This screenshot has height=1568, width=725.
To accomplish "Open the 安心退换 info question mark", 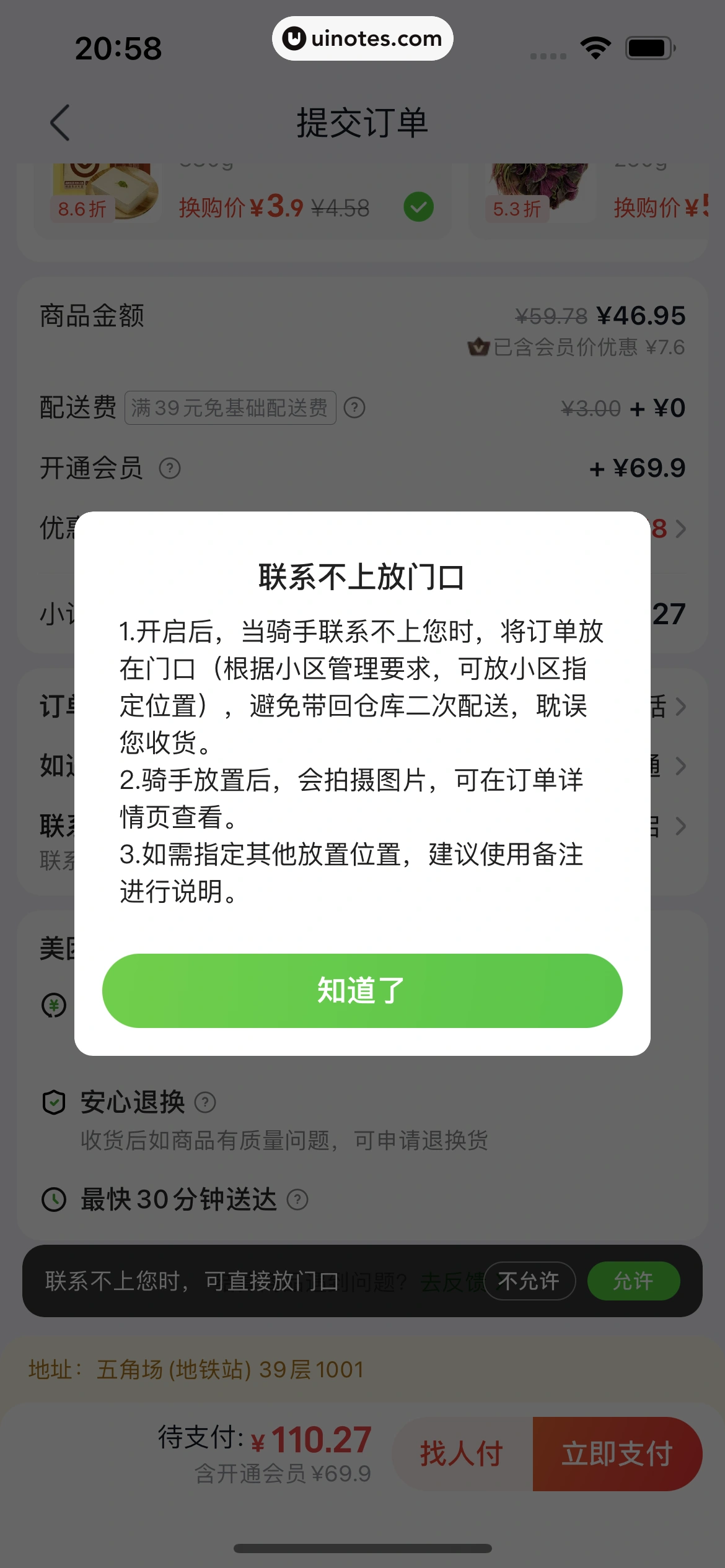I will [206, 1102].
